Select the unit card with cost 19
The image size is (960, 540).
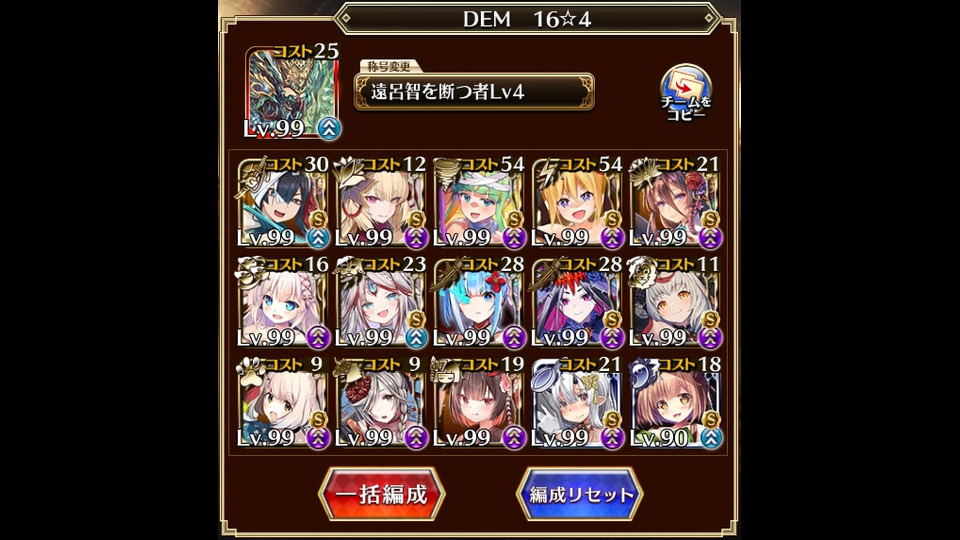pos(479,403)
